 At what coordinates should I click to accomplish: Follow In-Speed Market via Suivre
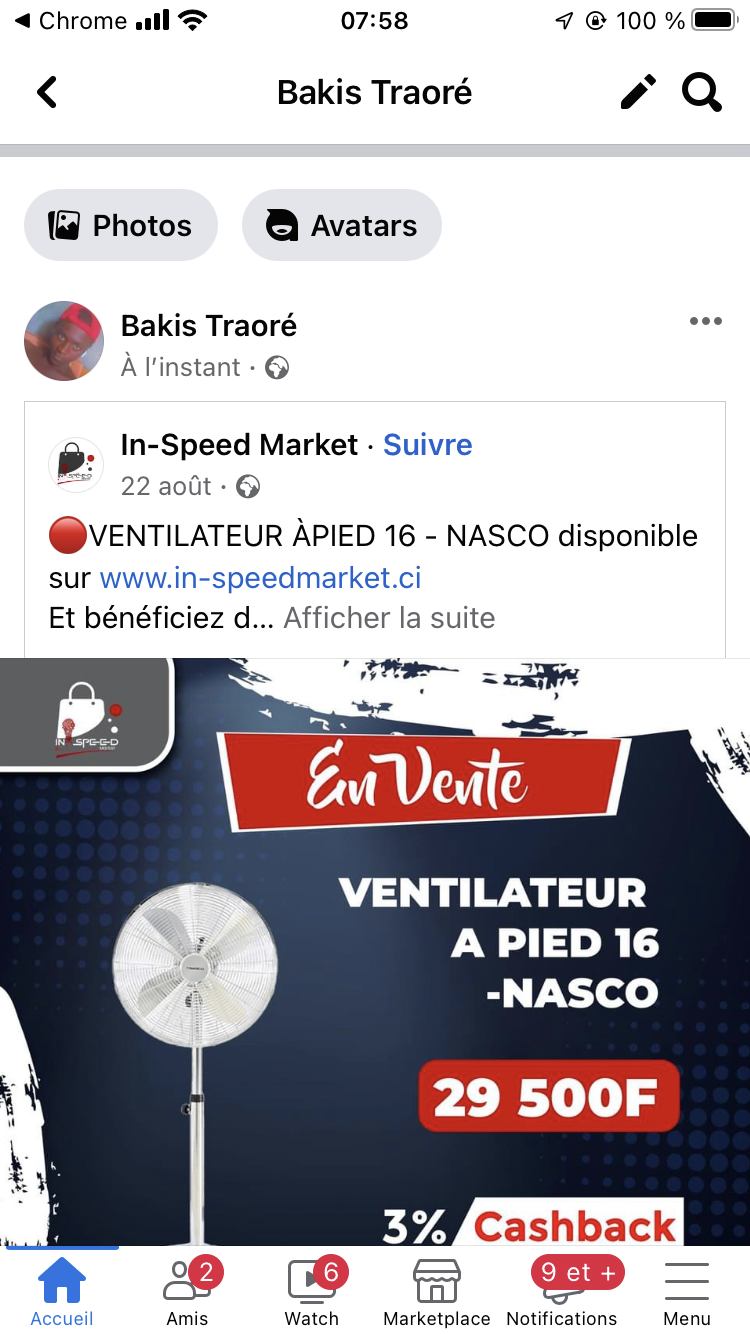coord(428,445)
